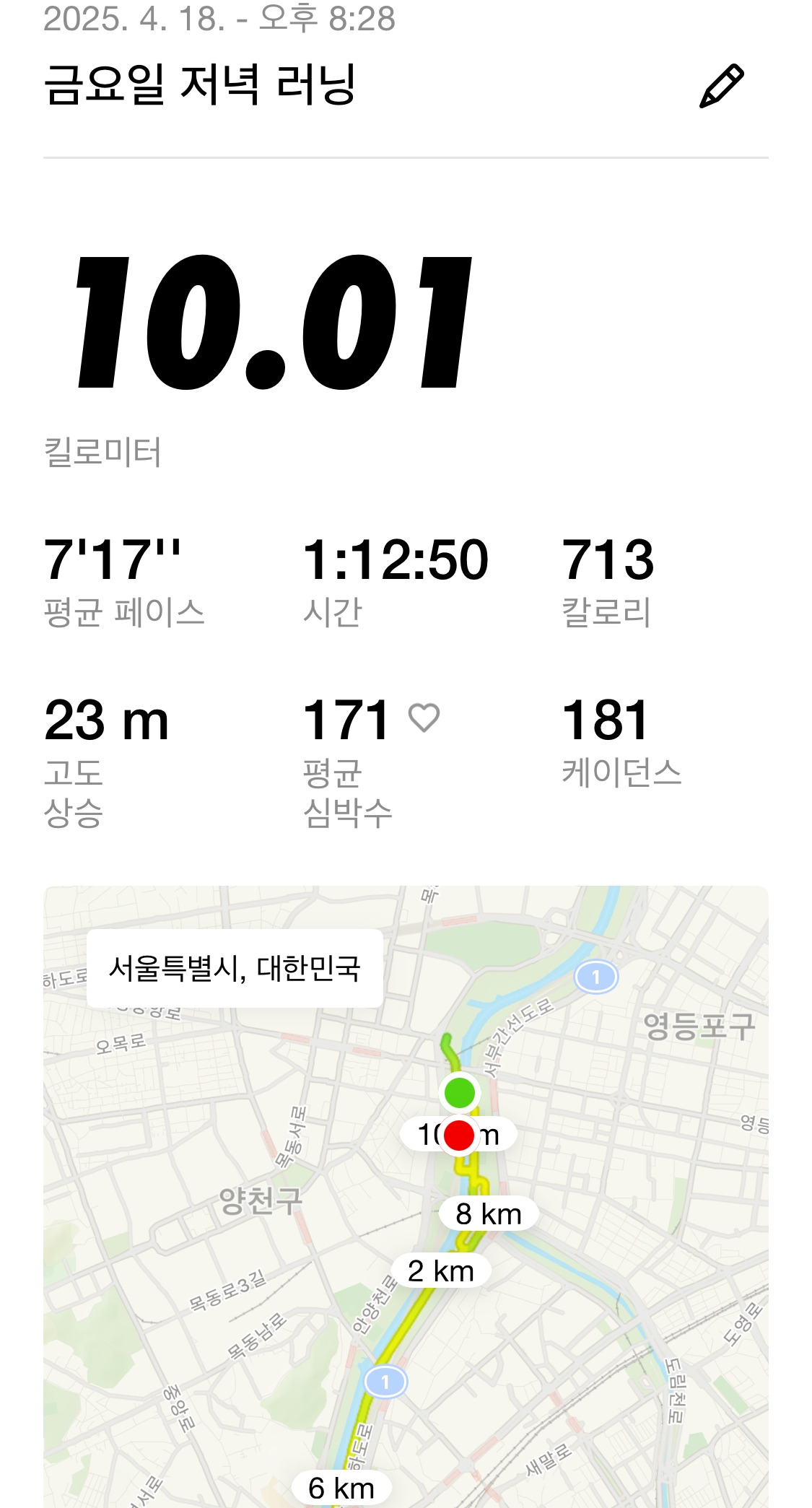Tap the pencil icon to edit run title
The image size is (812, 1508).
coord(721,86)
